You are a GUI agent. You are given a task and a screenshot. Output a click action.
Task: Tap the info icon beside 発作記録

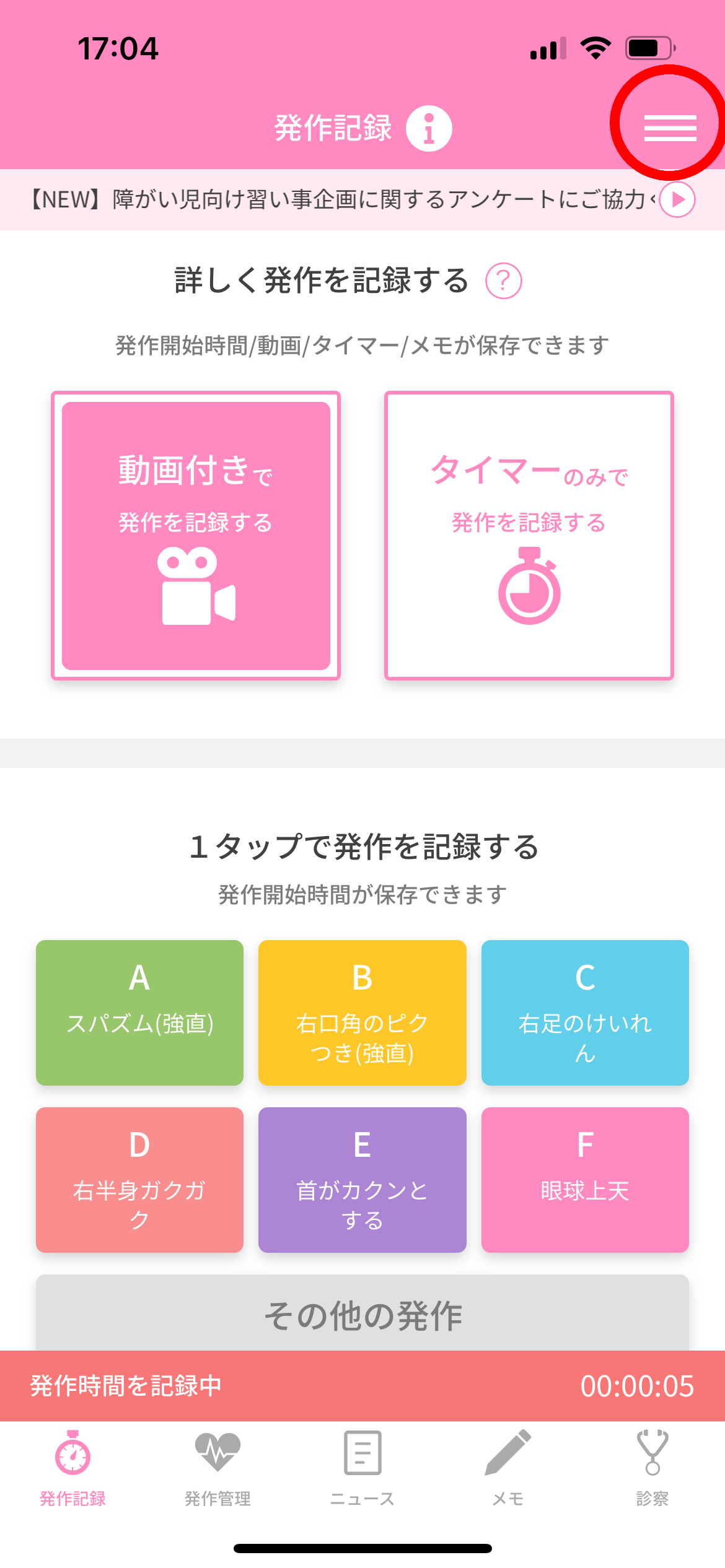429,128
